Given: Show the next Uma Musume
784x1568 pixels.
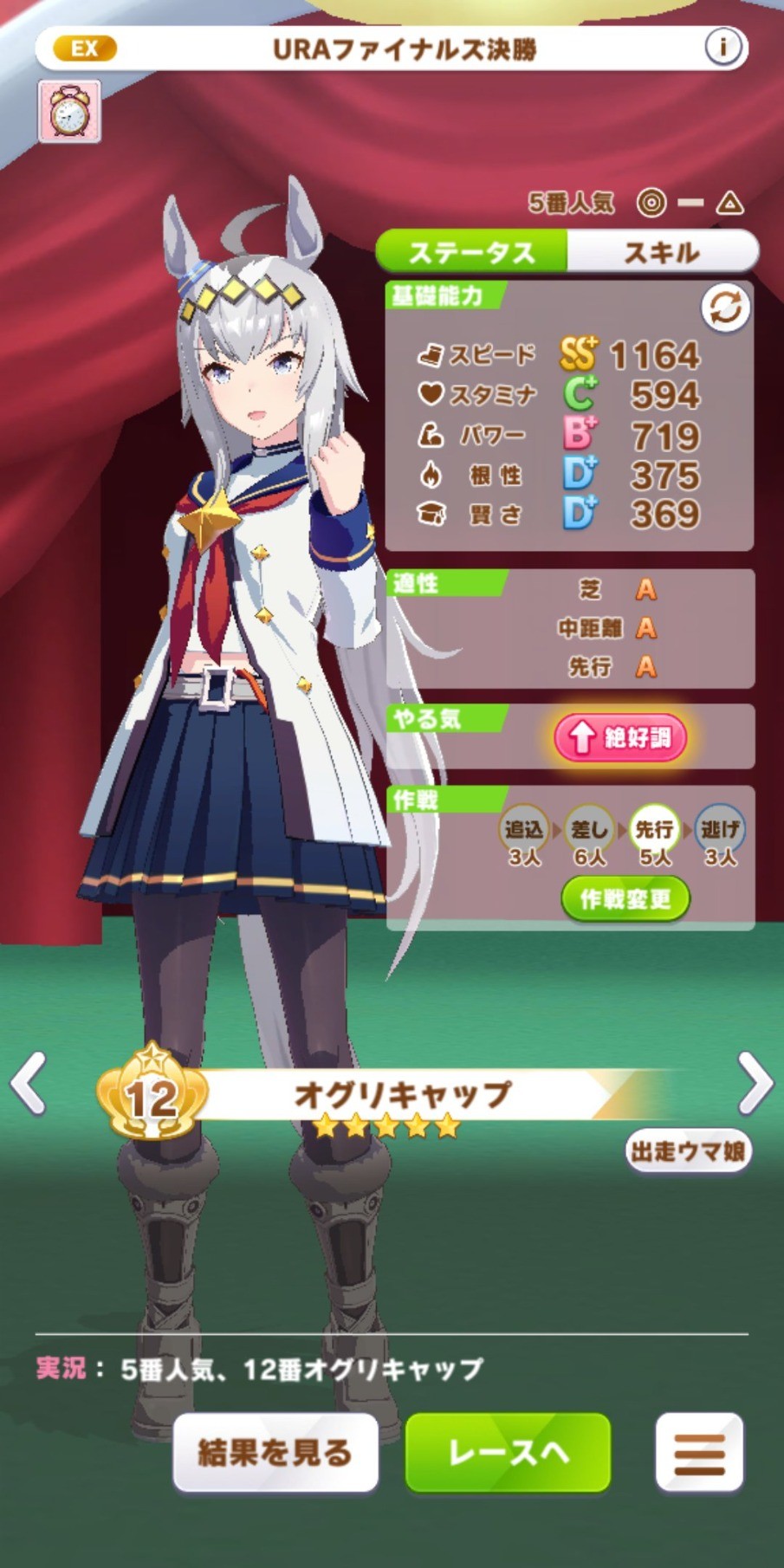Looking at the screenshot, I should (x=755, y=1083).
